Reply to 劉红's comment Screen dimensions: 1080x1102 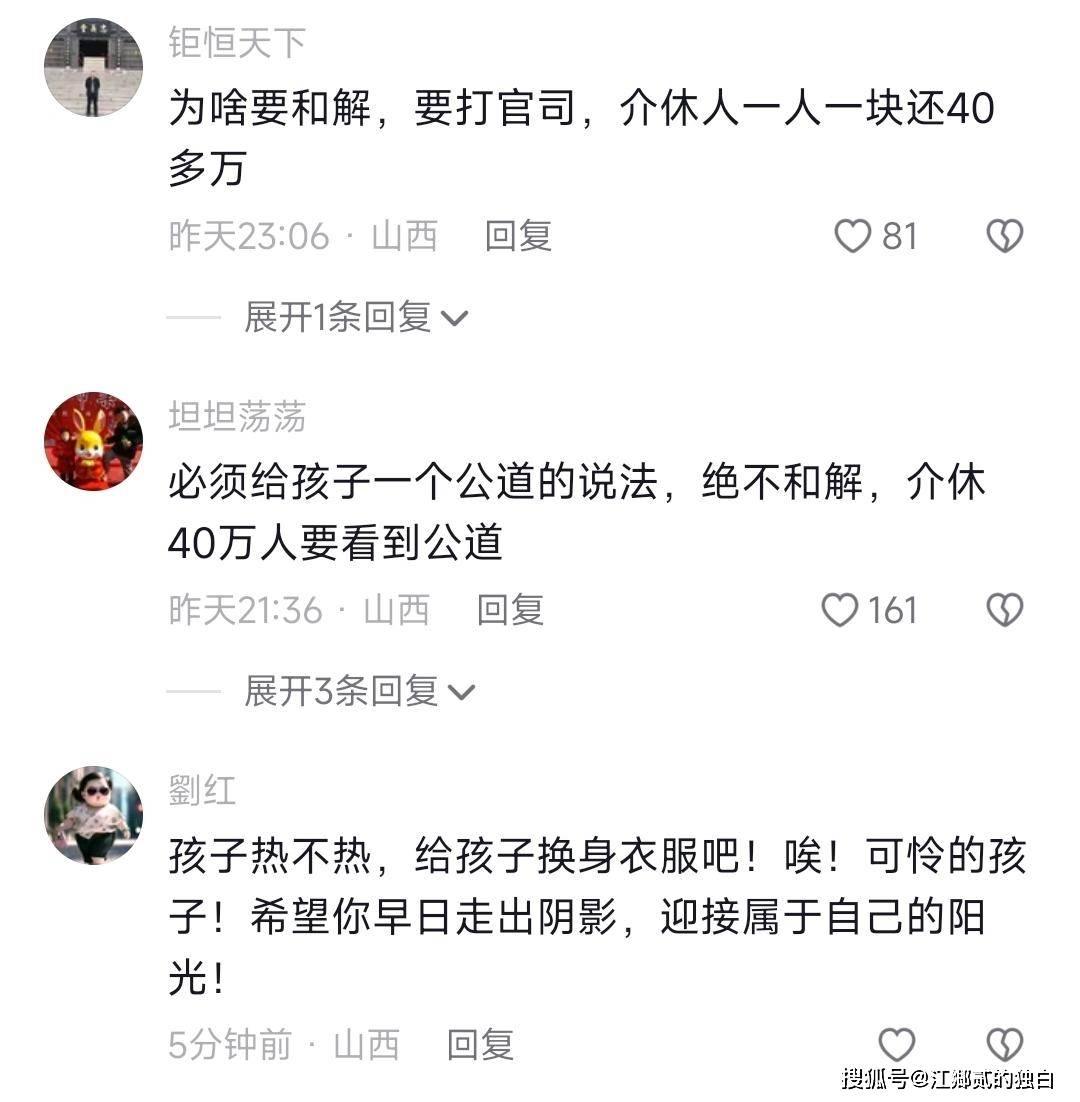[x=480, y=1045]
